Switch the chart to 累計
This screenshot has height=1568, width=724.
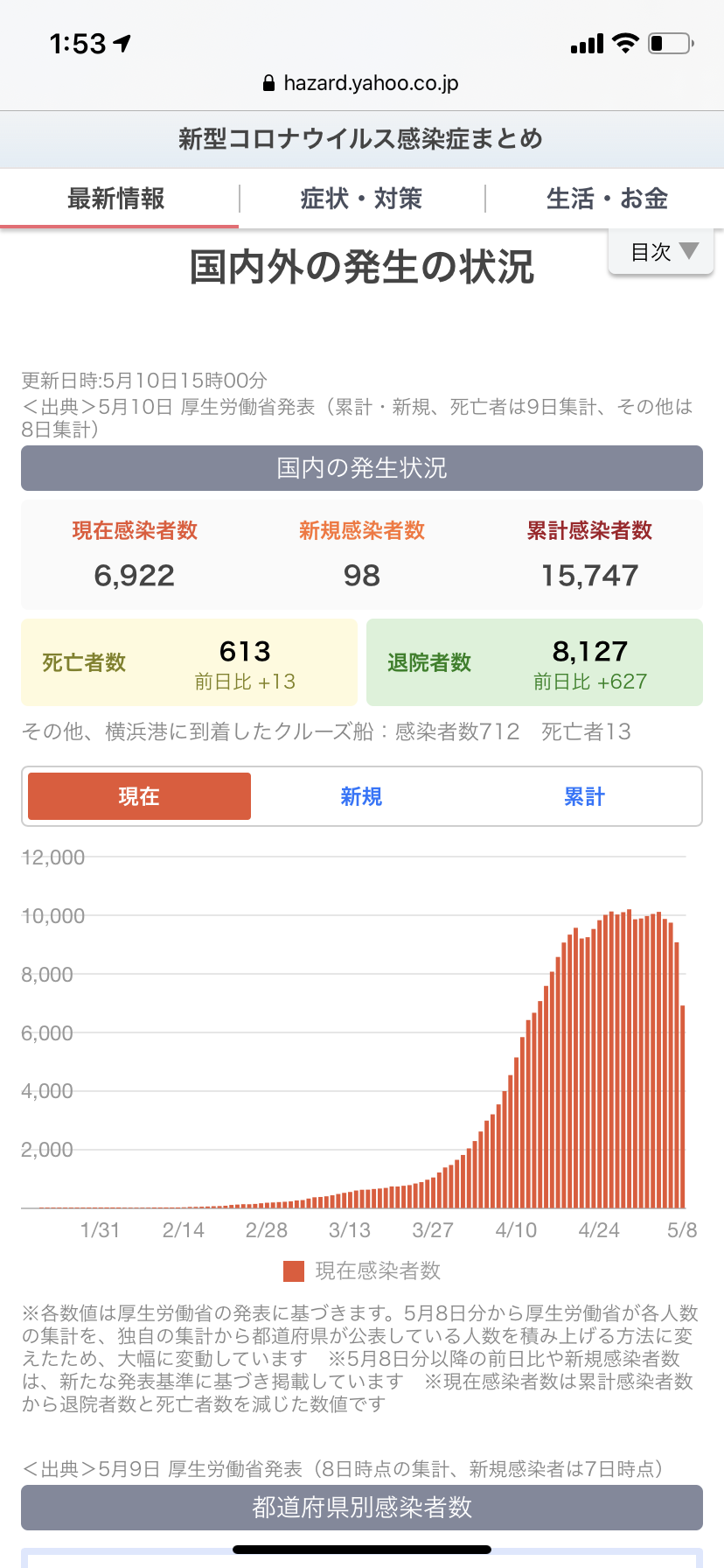(x=584, y=796)
